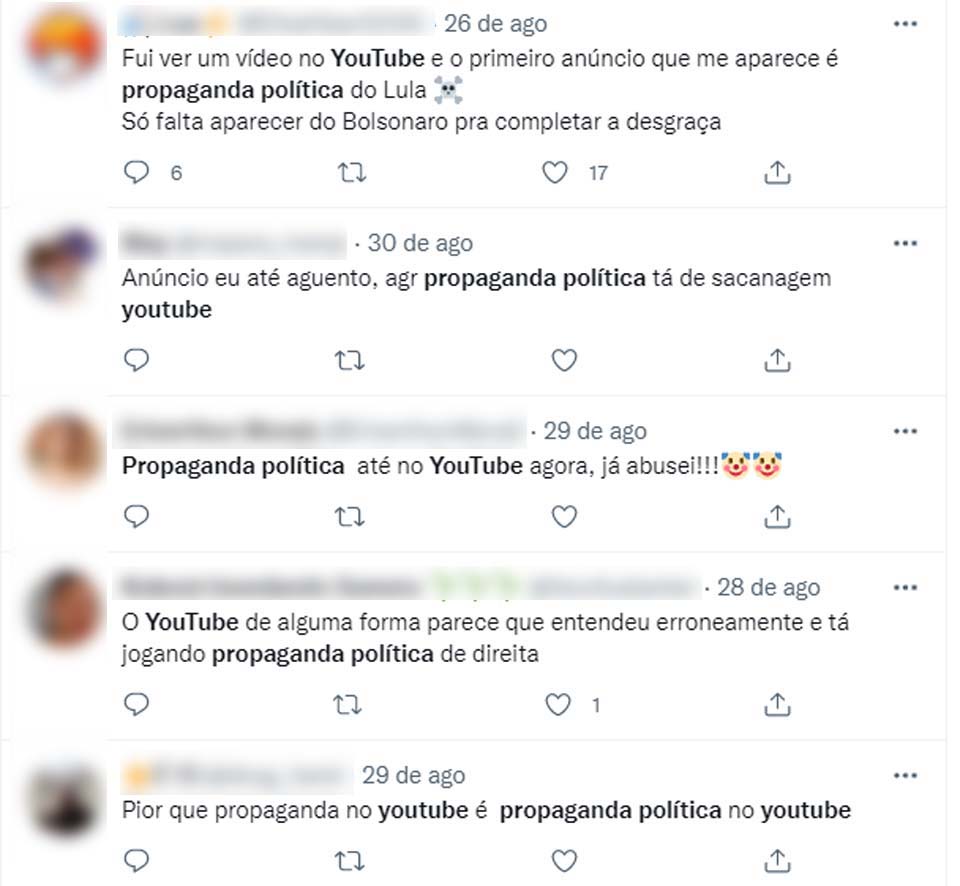Share the 'já abusei!!!' tweet

(777, 516)
